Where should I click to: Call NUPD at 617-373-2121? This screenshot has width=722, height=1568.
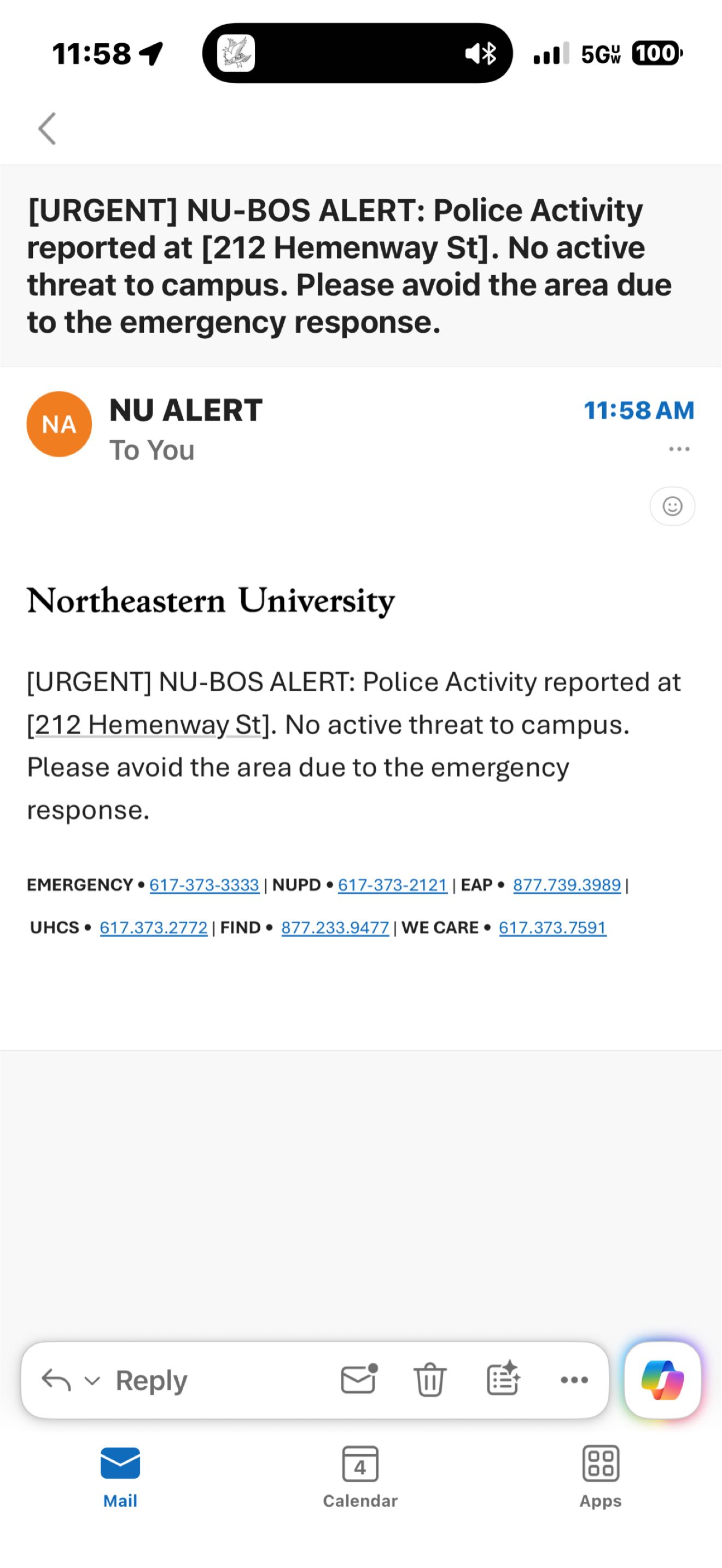click(x=392, y=885)
